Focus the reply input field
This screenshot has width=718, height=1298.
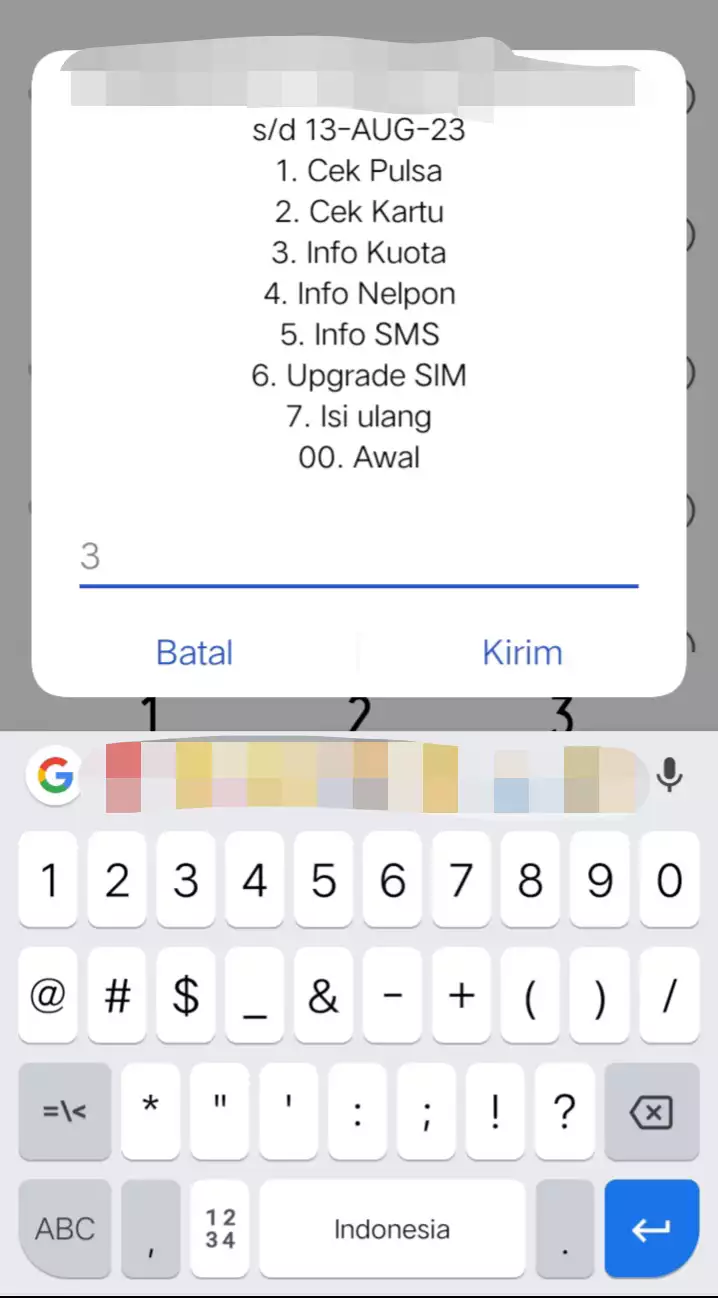pos(358,556)
